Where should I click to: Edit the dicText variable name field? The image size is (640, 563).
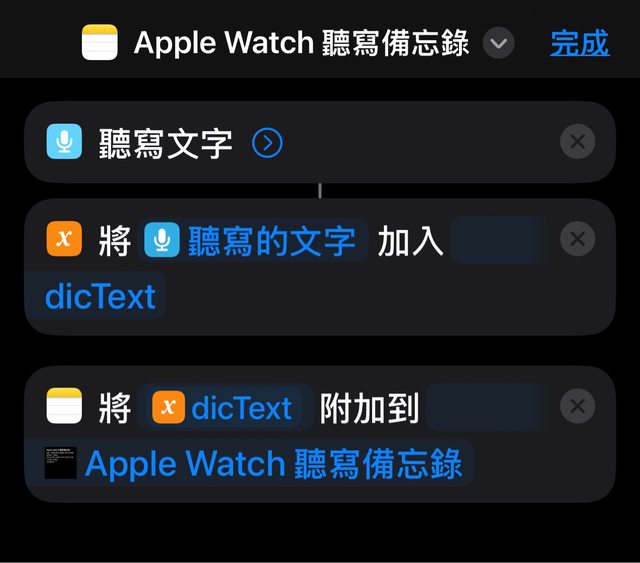click(x=100, y=297)
